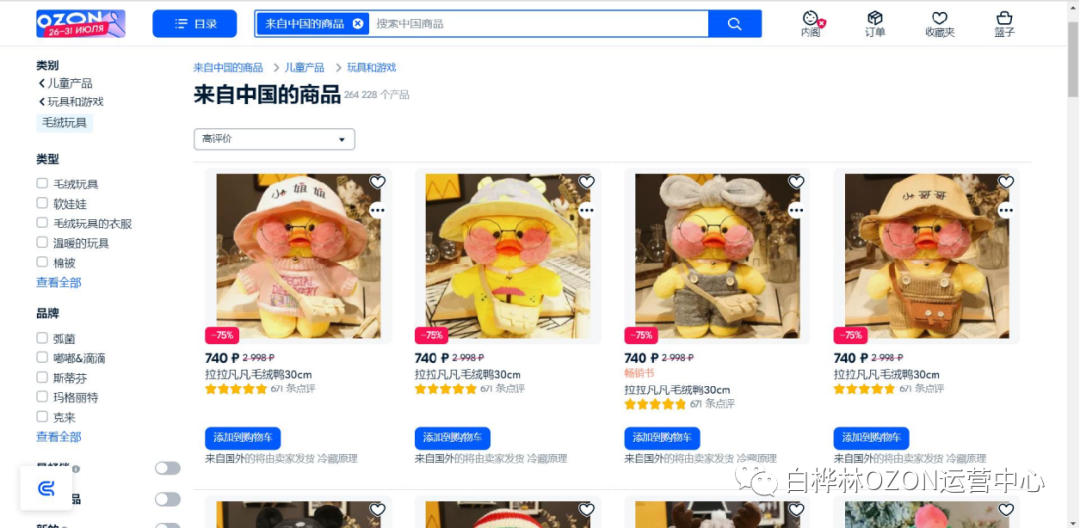Open 订单 orders
This screenshot has height=528, width=1080.
coord(875,24)
